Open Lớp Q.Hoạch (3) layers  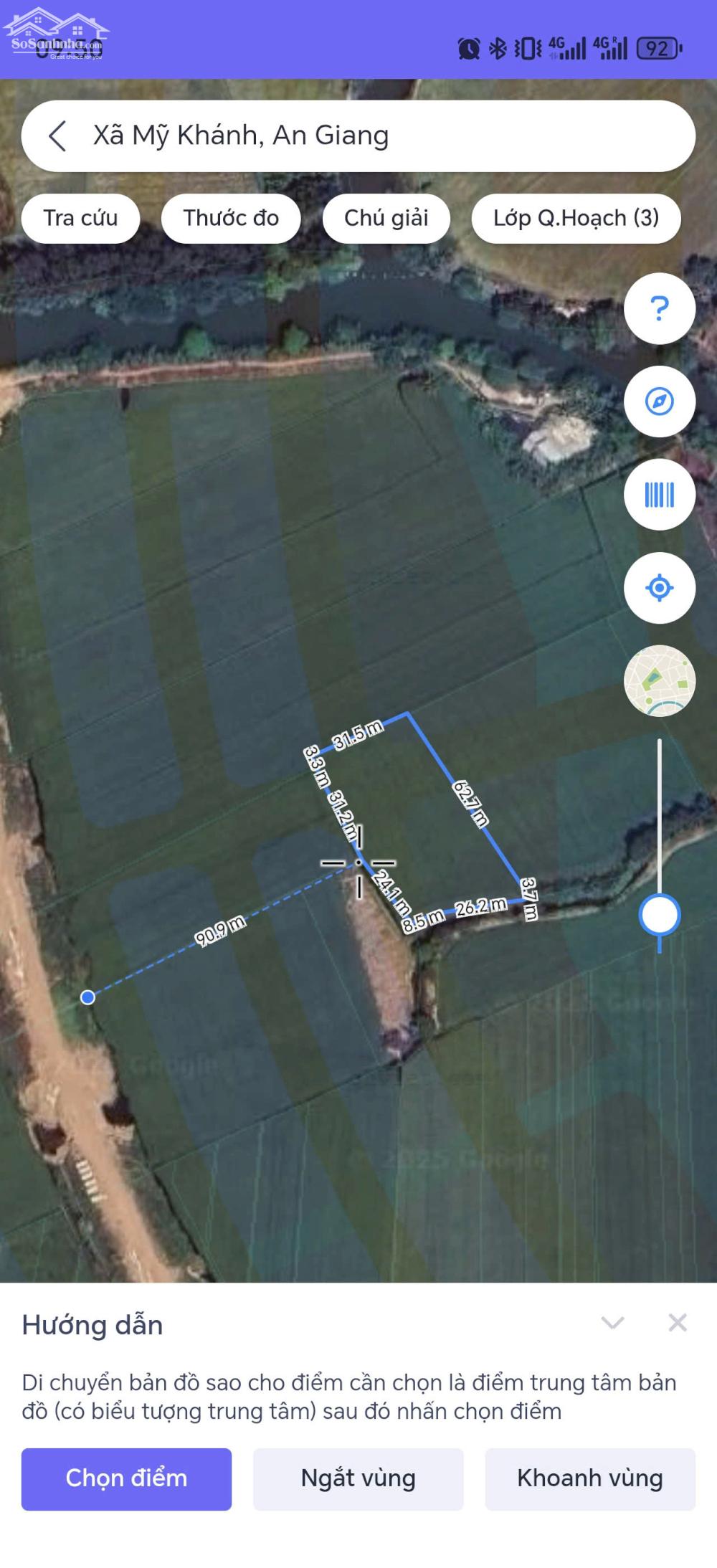tap(576, 218)
